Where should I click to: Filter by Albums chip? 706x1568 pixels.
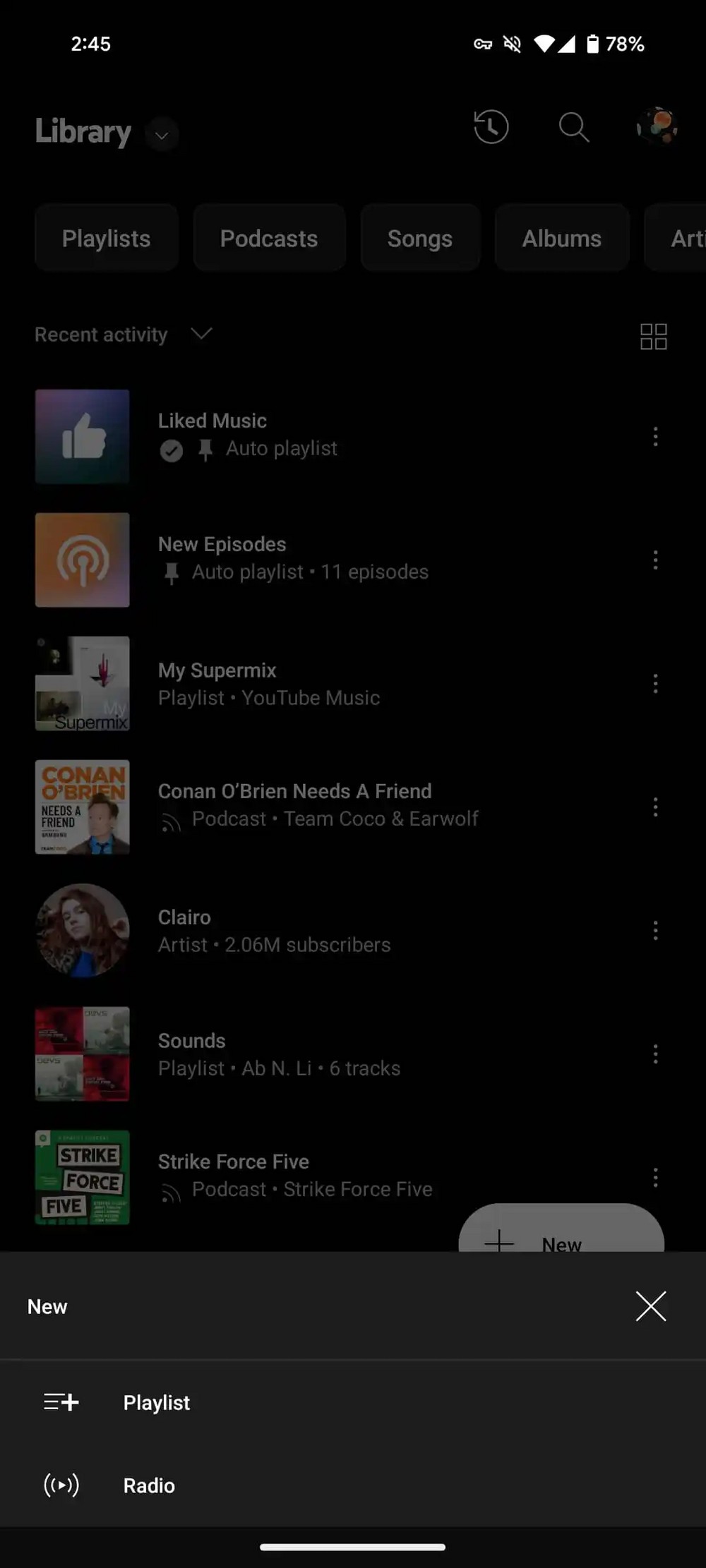[562, 239]
